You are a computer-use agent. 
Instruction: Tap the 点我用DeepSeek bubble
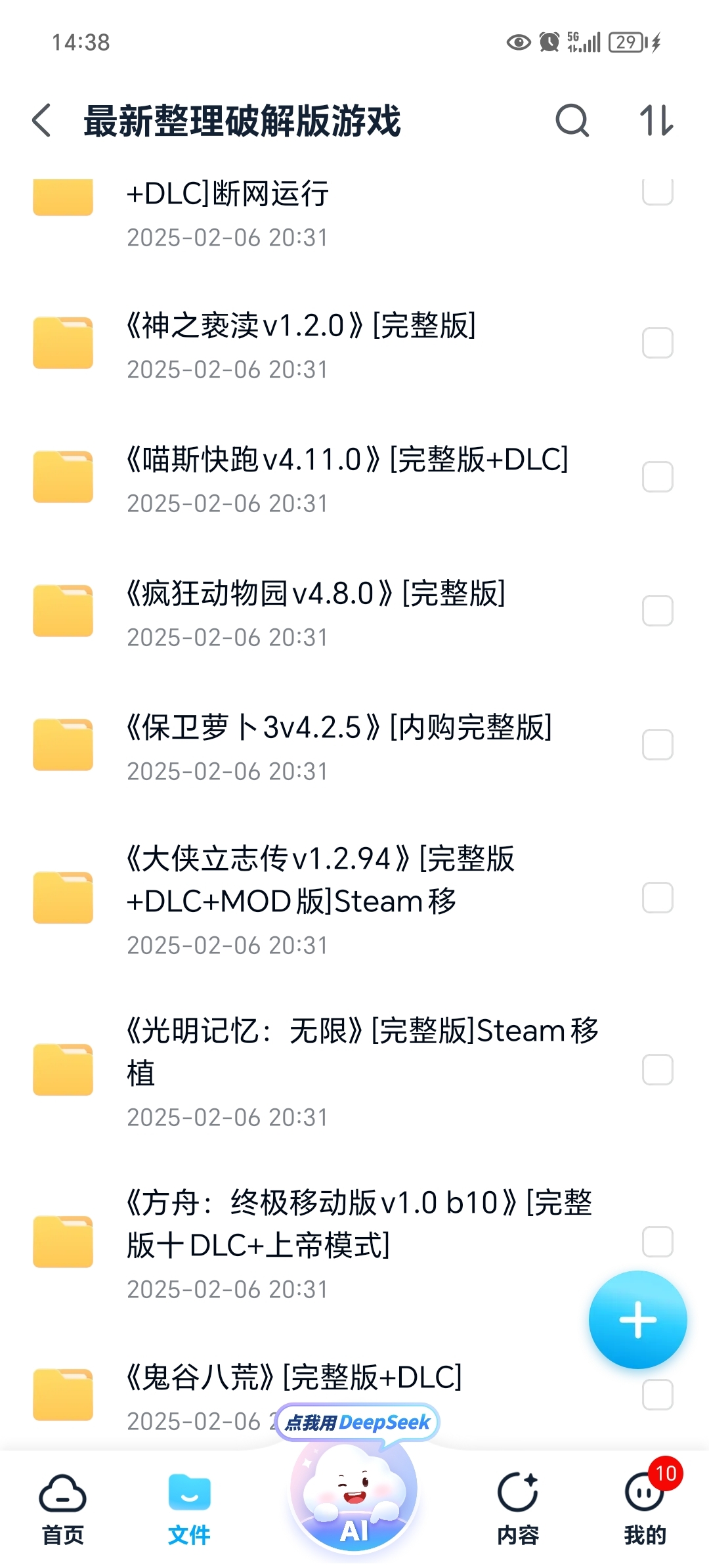[x=357, y=1423]
